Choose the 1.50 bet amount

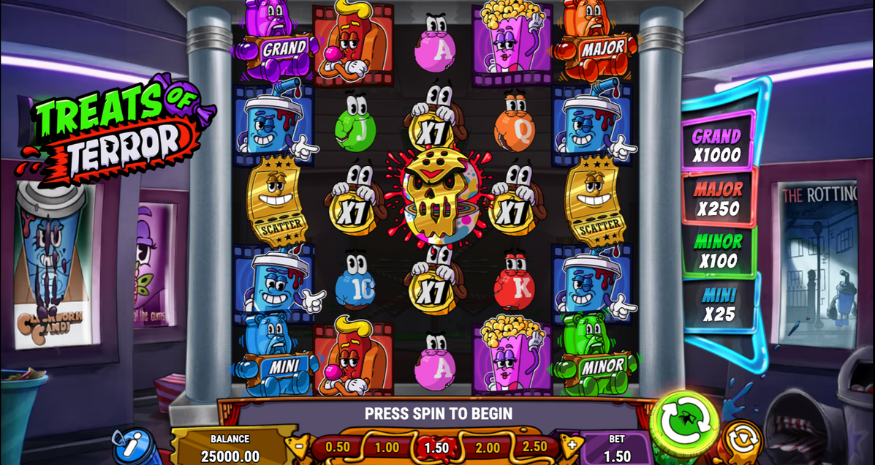tap(436, 448)
